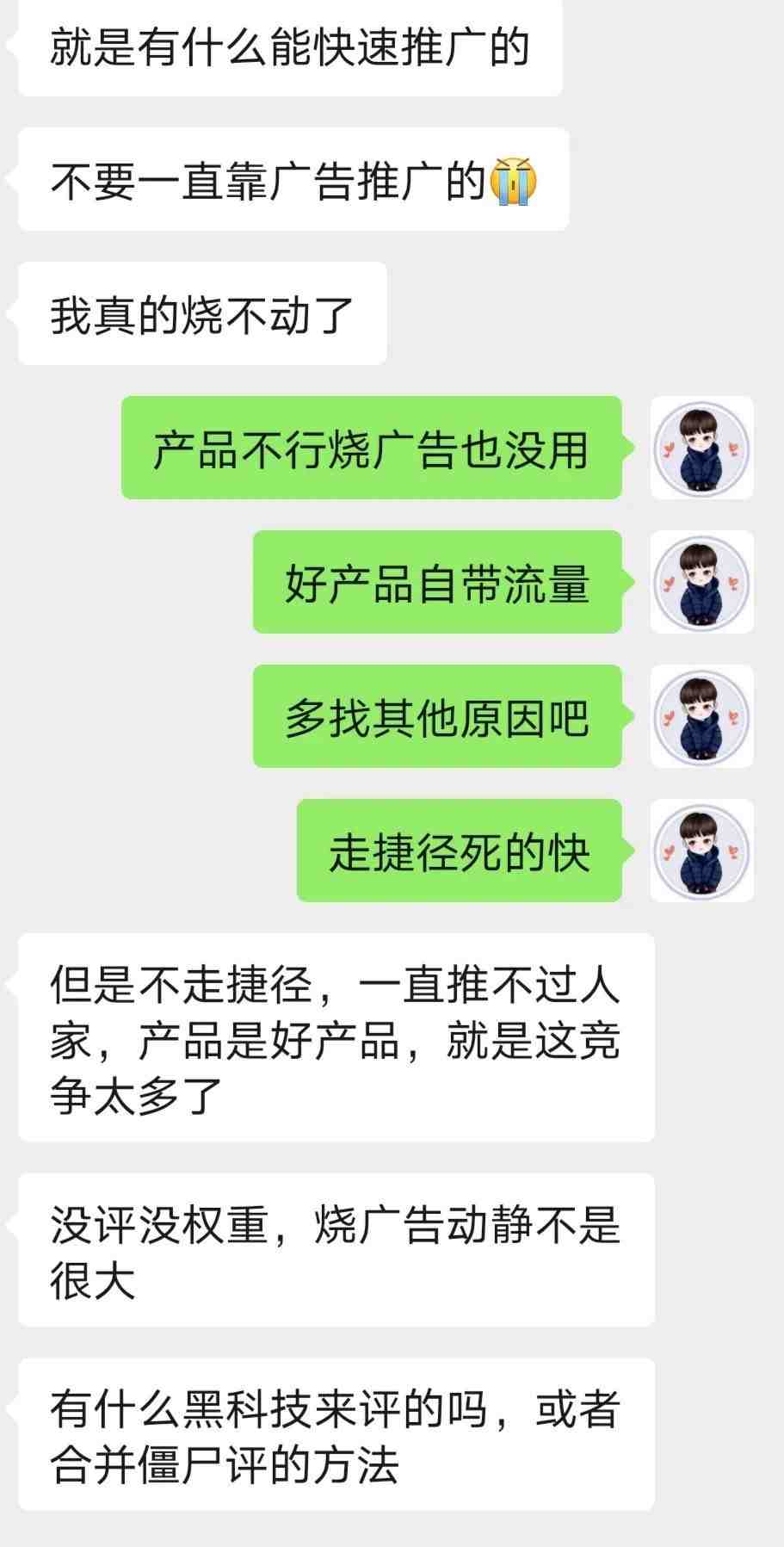Tap the avatar next to 好产品自带流量
Image resolution: width=784 pixels, height=1547 pixels.
tap(701, 582)
